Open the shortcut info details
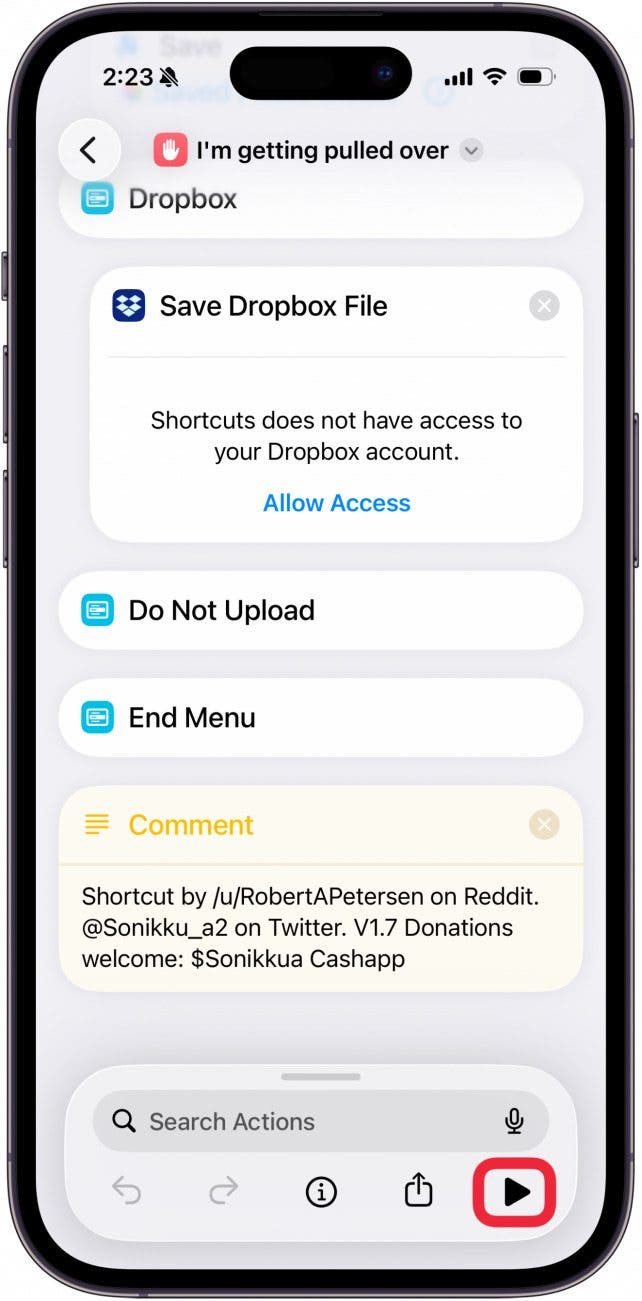Viewport: 642px width, 1301px height. (321, 1191)
